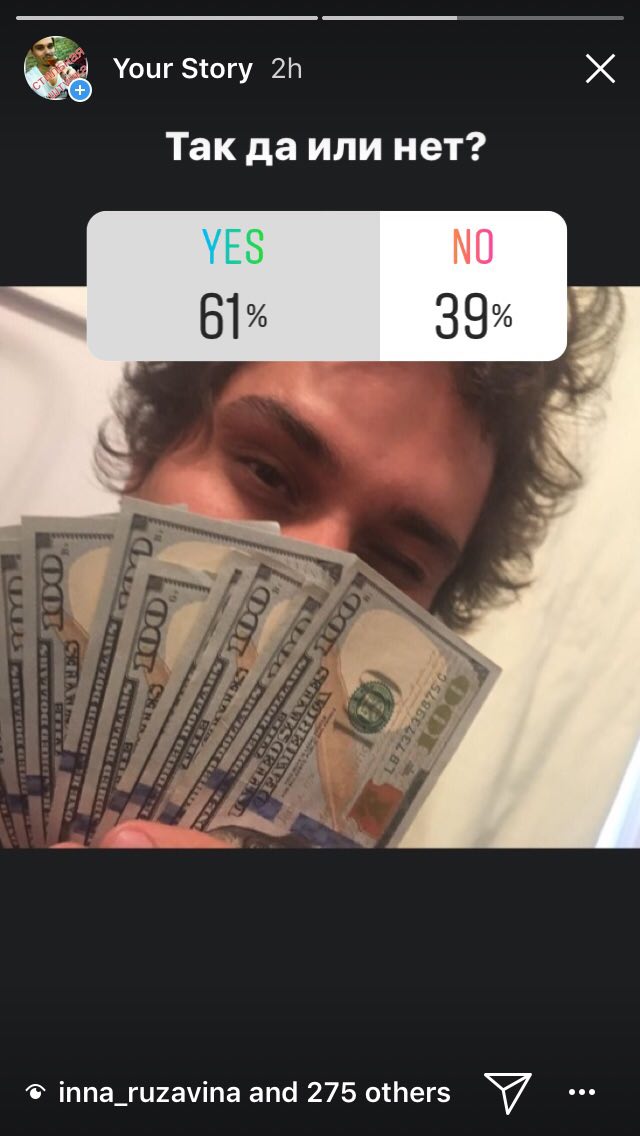This screenshot has height=1136, width=640.
Task: Open the more options menu
Action: [581, 1093]
